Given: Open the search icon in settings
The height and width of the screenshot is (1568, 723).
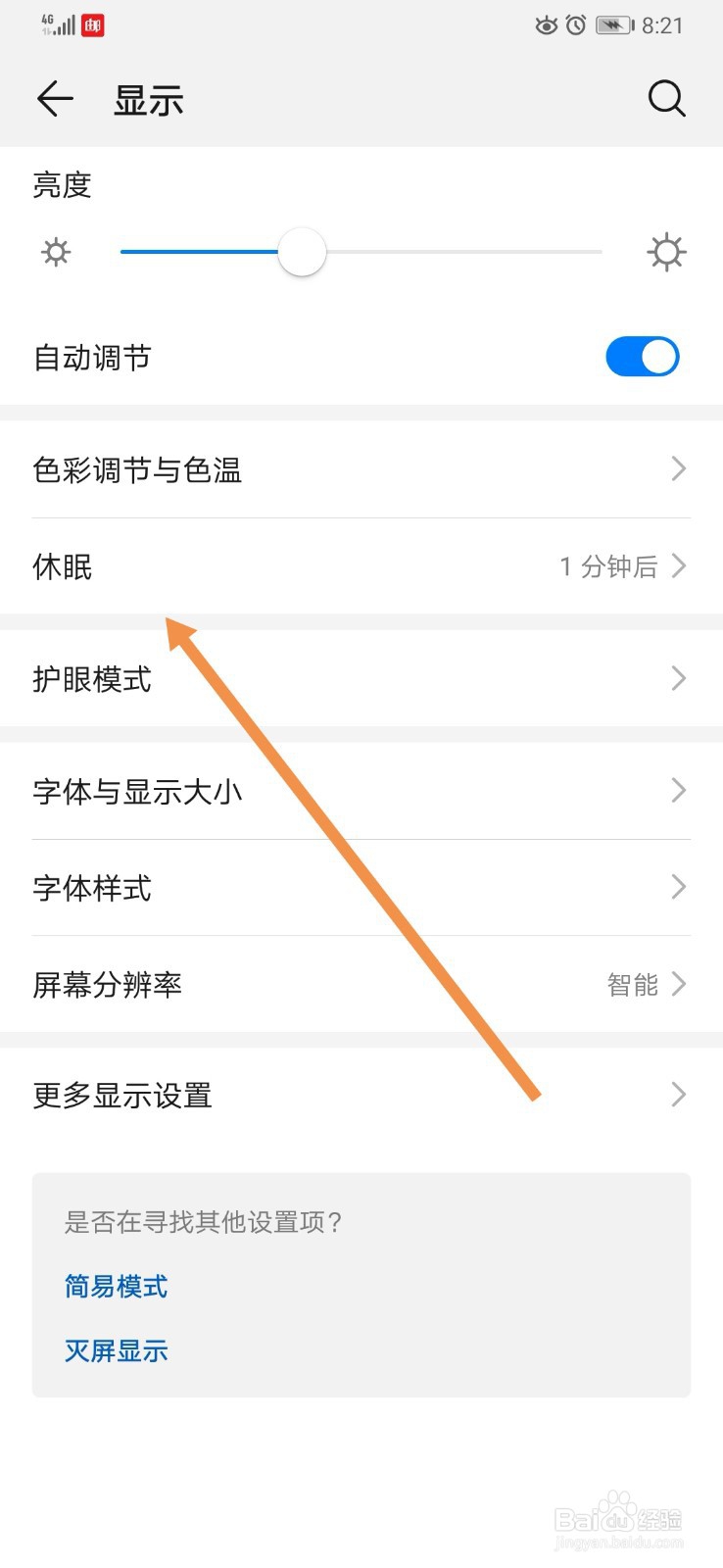Looking at the screenshot, I should pyautogui.click(x=667, y=98).
